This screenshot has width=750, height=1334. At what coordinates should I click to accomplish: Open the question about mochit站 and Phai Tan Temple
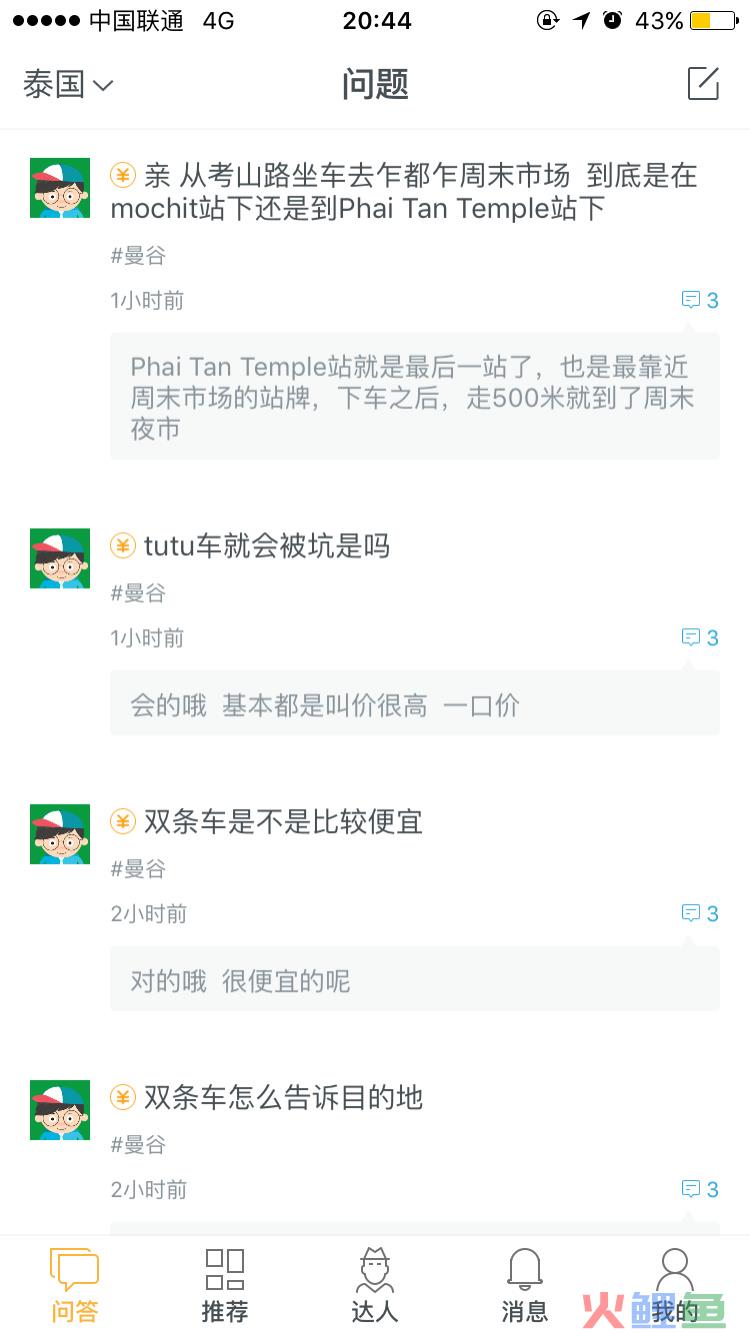[403, 192]
